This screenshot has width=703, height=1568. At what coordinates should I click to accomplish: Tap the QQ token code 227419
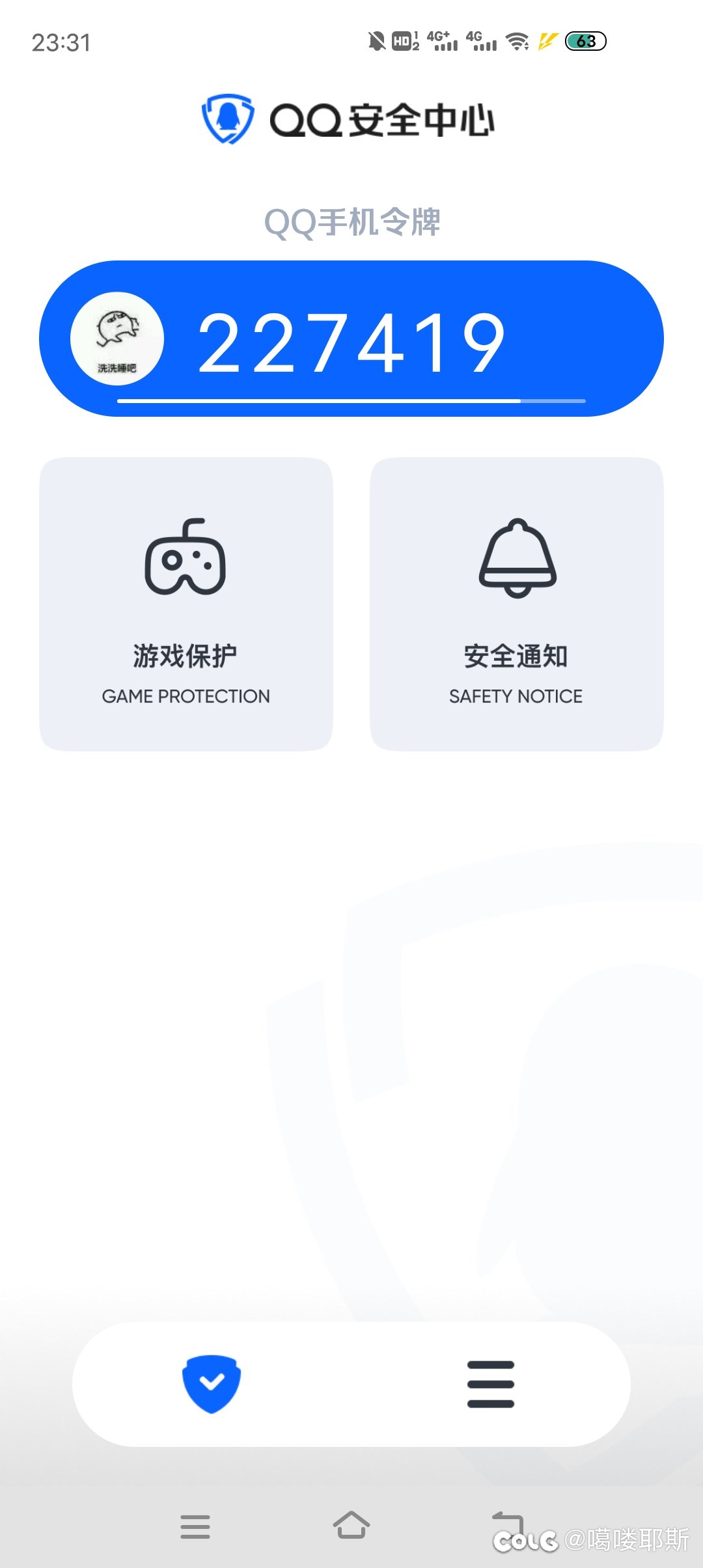(351, 343)
